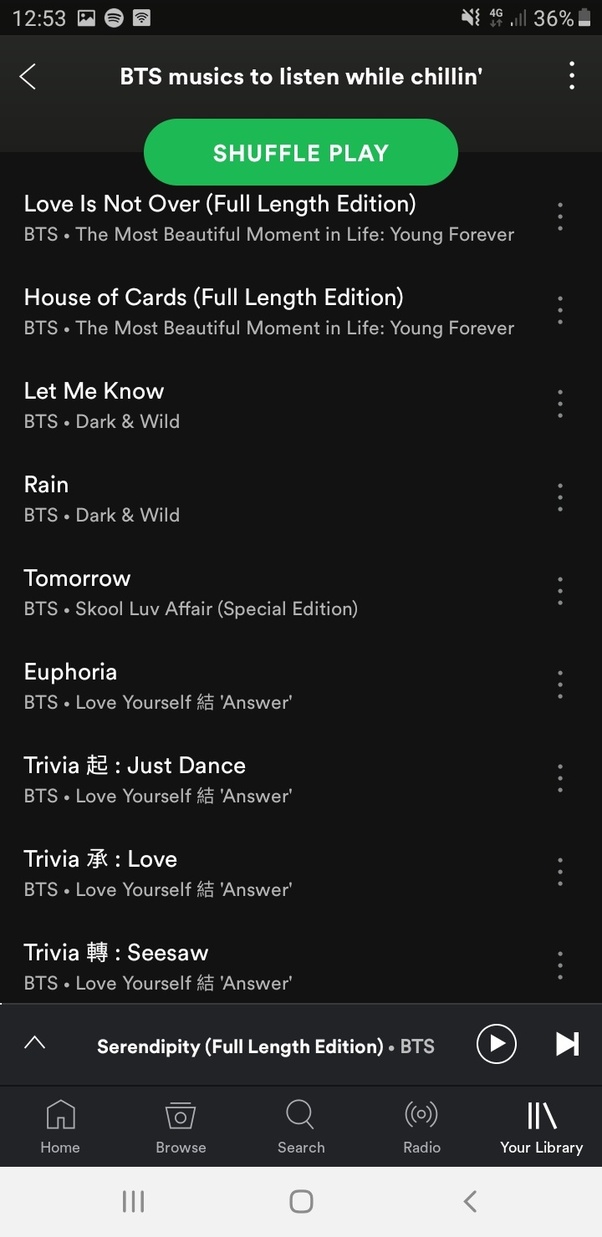Image resolution: width=602 pixels, height=1237 pixels.
Task: Open options for Trivia Just Dance
Action: point(560,779)
